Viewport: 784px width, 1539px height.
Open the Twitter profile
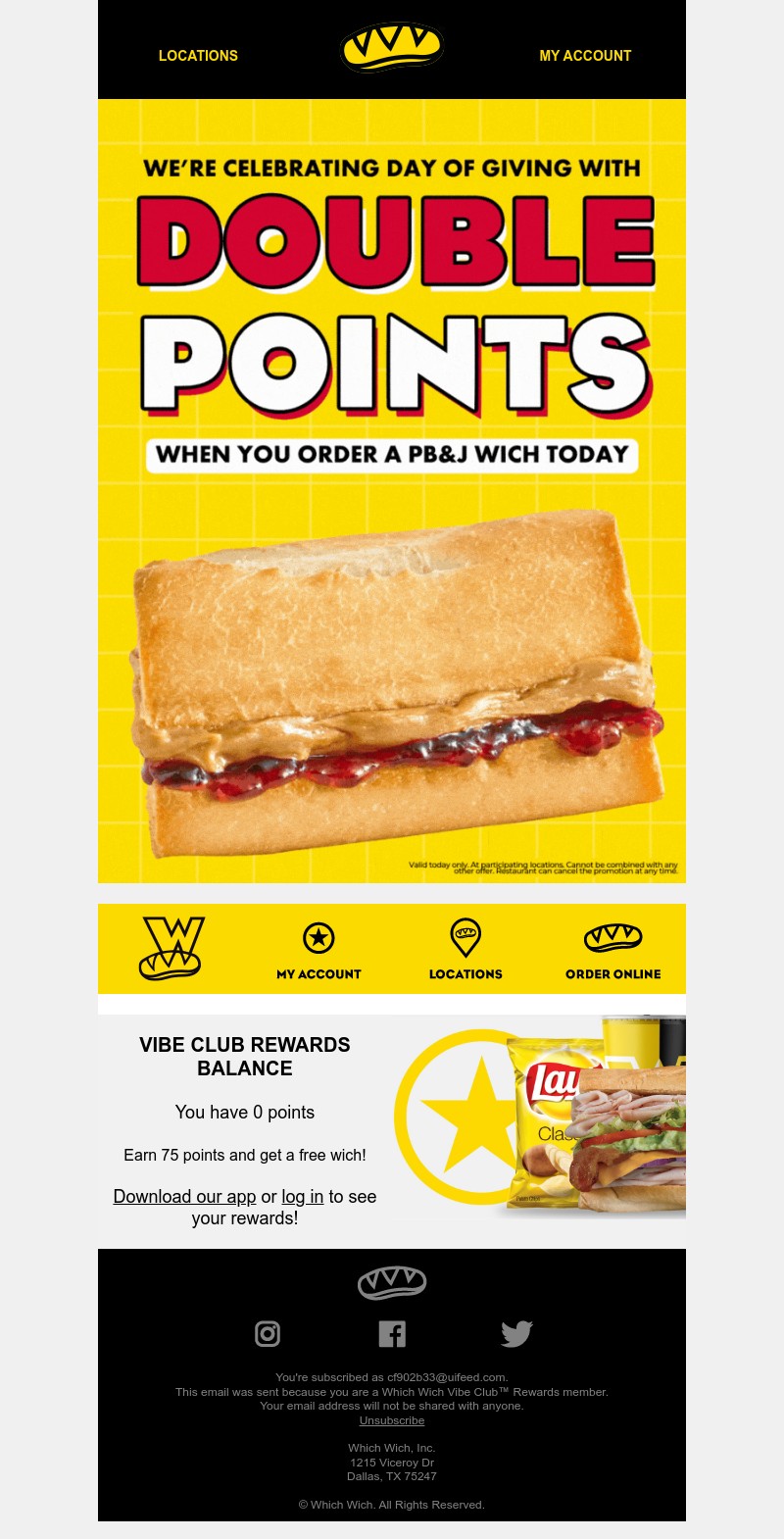(x=516, y=1334)
